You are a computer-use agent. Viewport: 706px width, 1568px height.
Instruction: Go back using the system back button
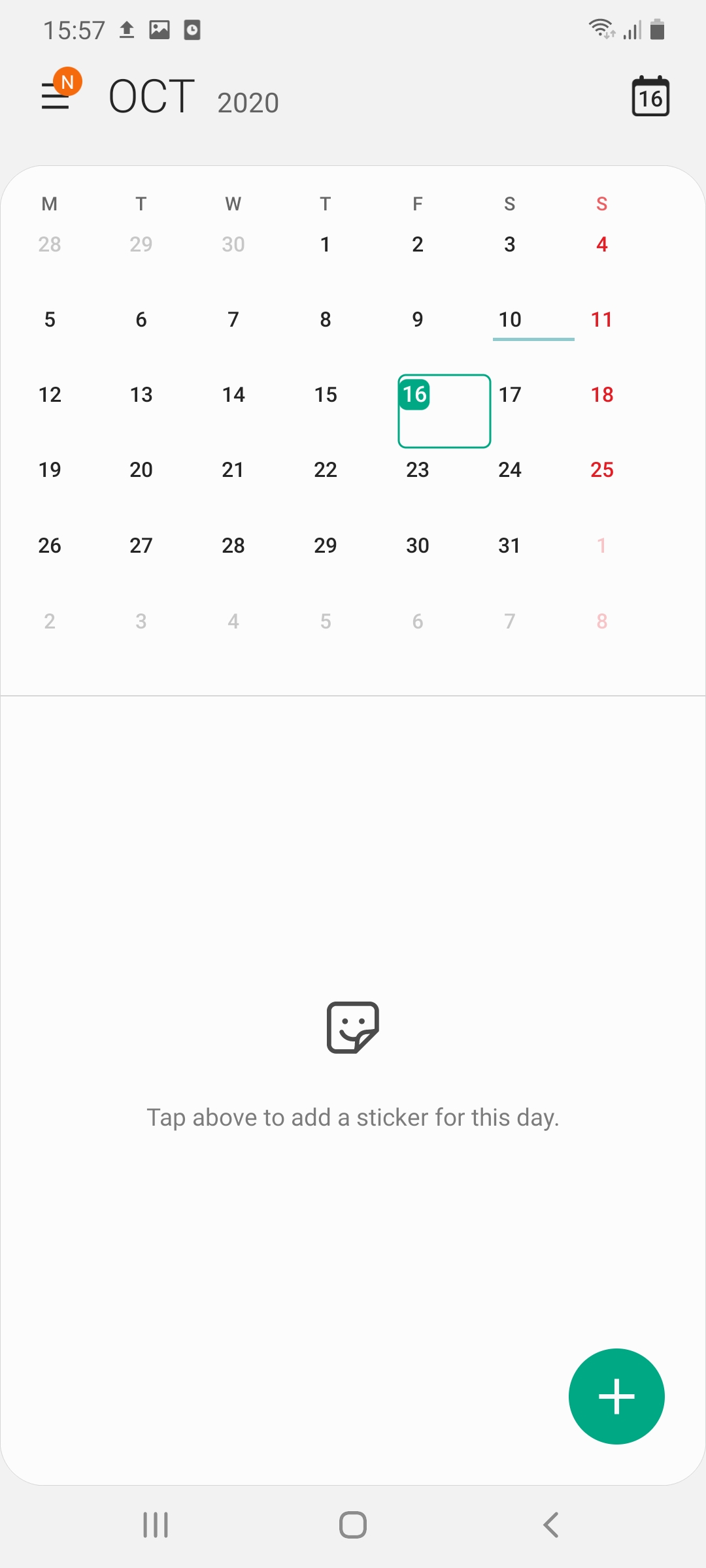[550, 1525]
